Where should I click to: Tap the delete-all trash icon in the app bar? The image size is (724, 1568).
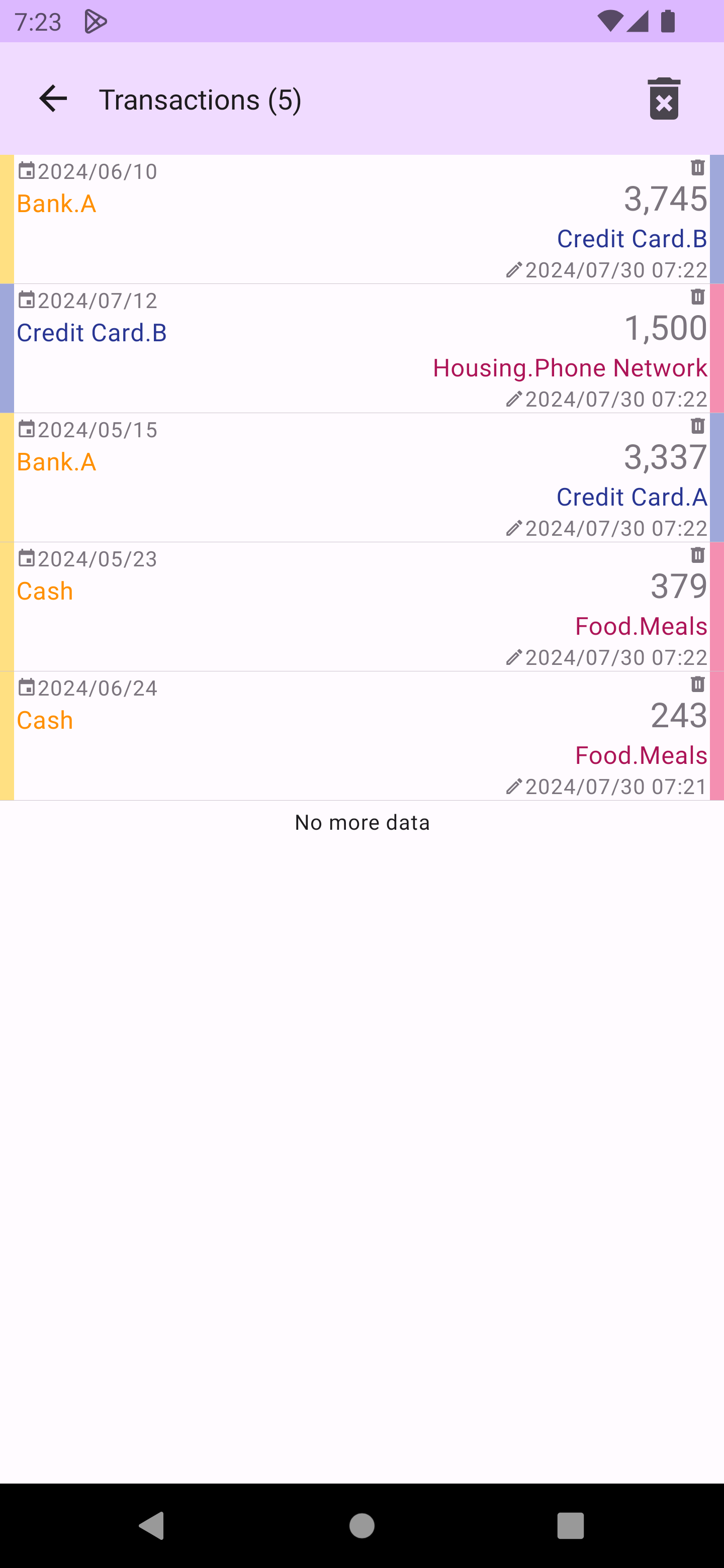click(664, 99)
